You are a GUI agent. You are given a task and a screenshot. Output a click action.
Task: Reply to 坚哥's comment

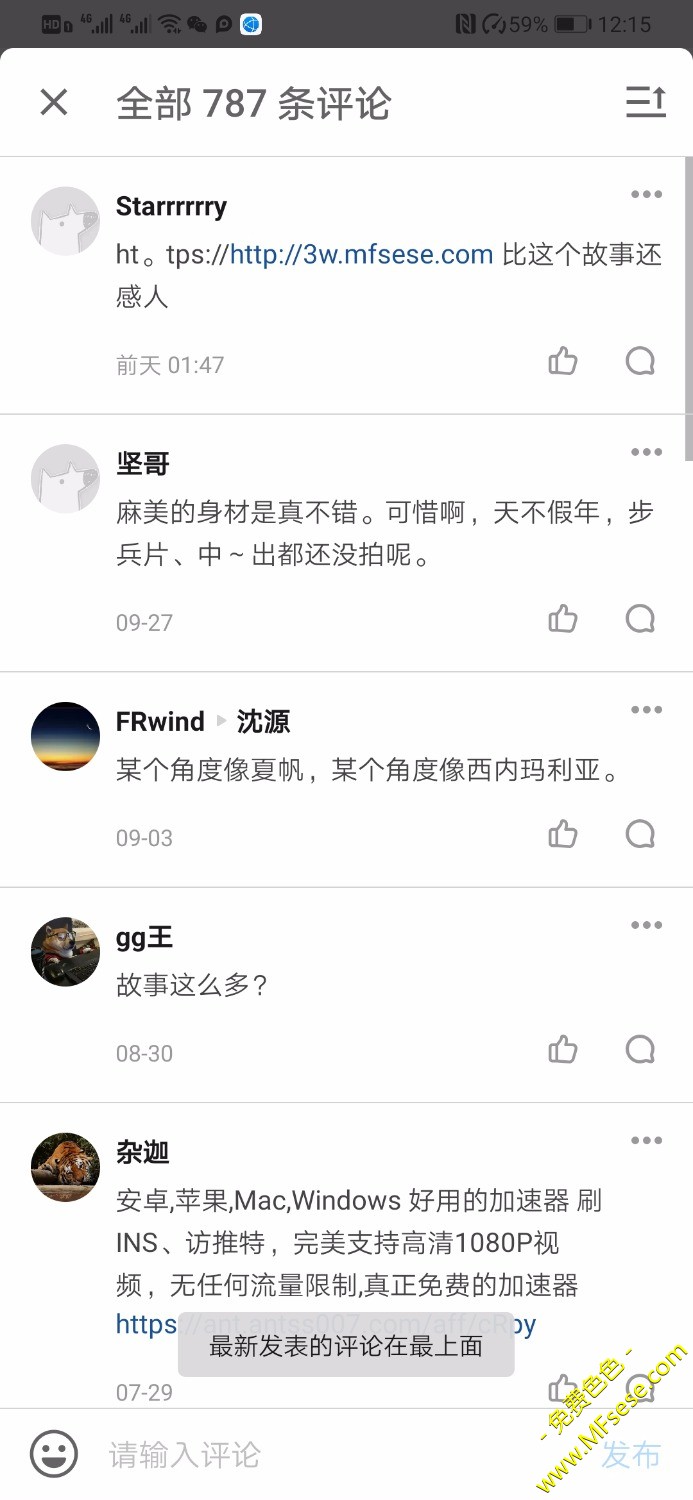[640, 619]
